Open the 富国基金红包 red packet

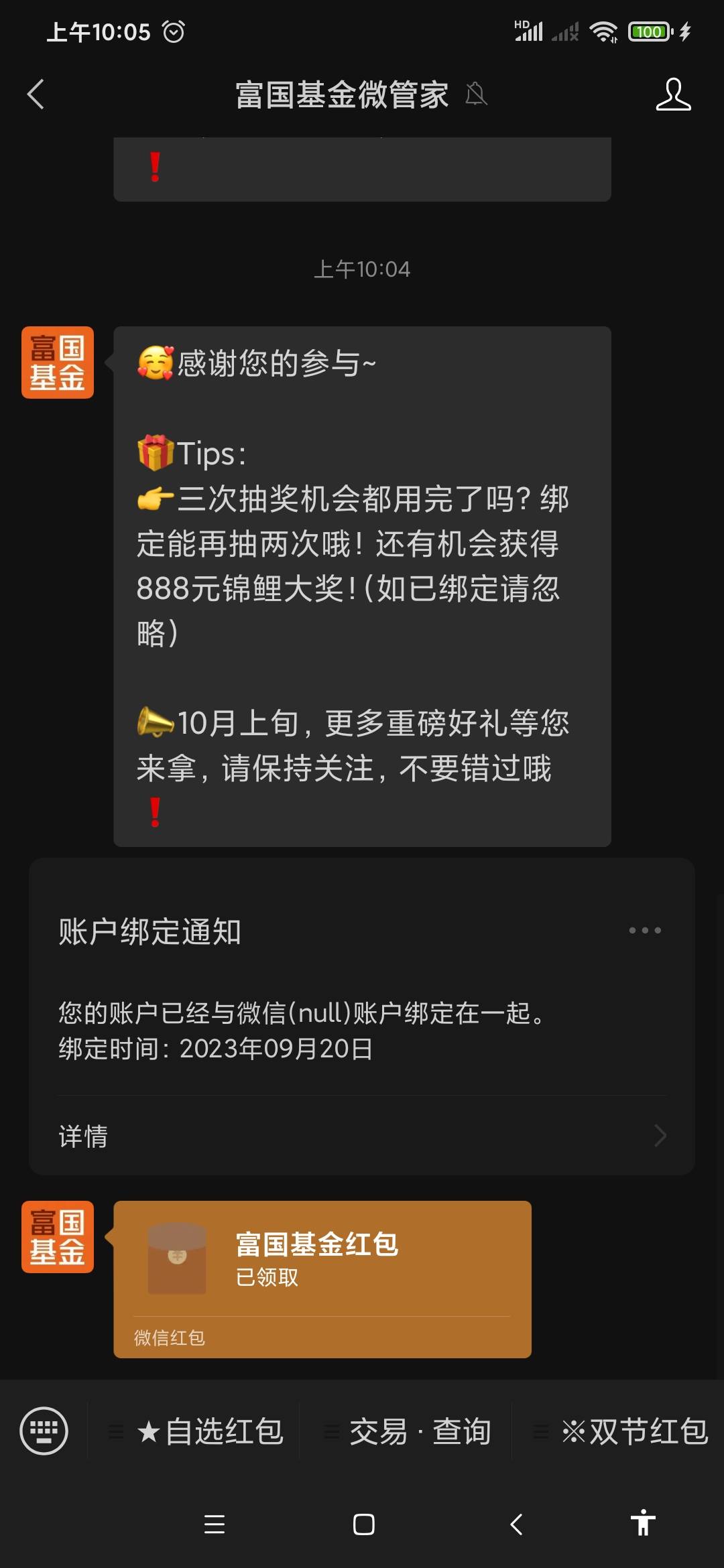coord(322,1279)
